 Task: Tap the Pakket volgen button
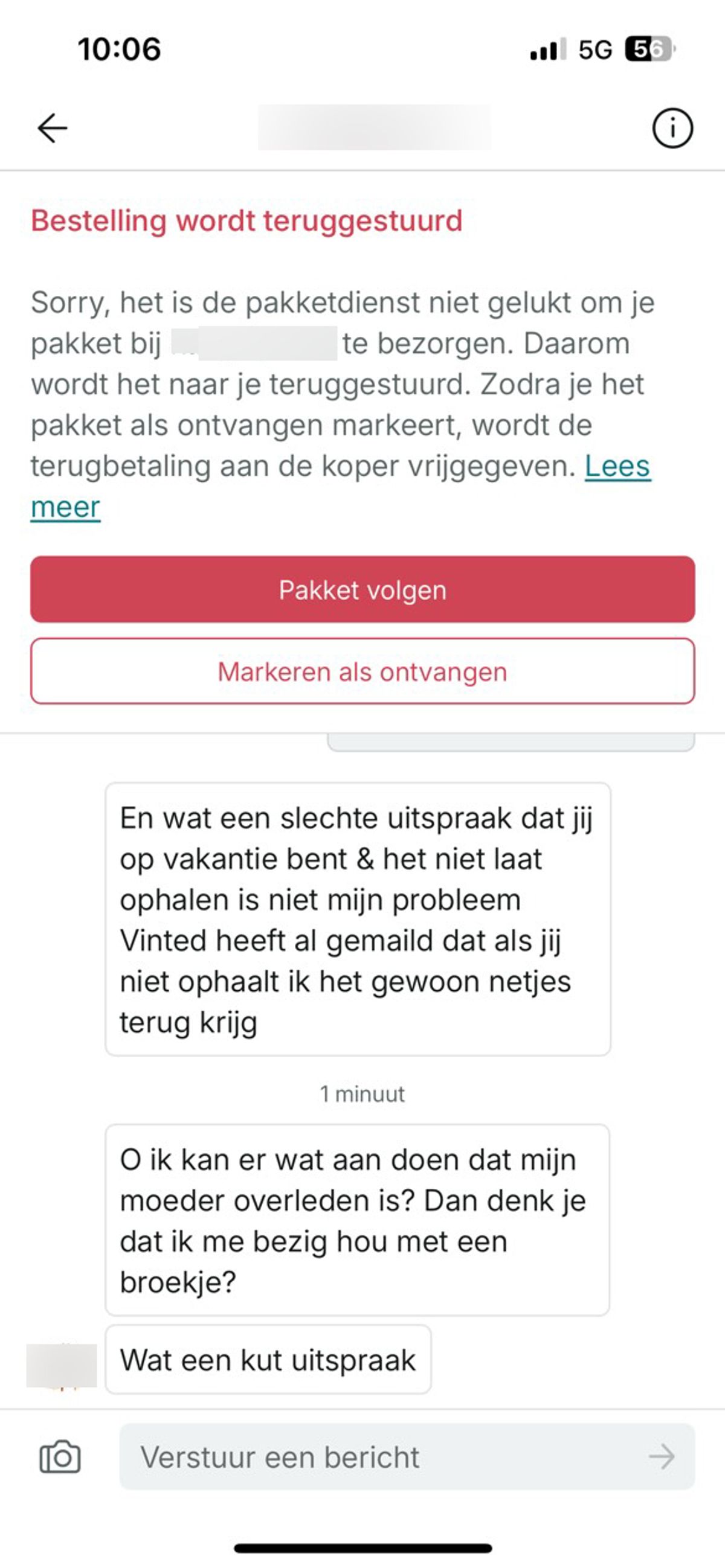point(362,589)
